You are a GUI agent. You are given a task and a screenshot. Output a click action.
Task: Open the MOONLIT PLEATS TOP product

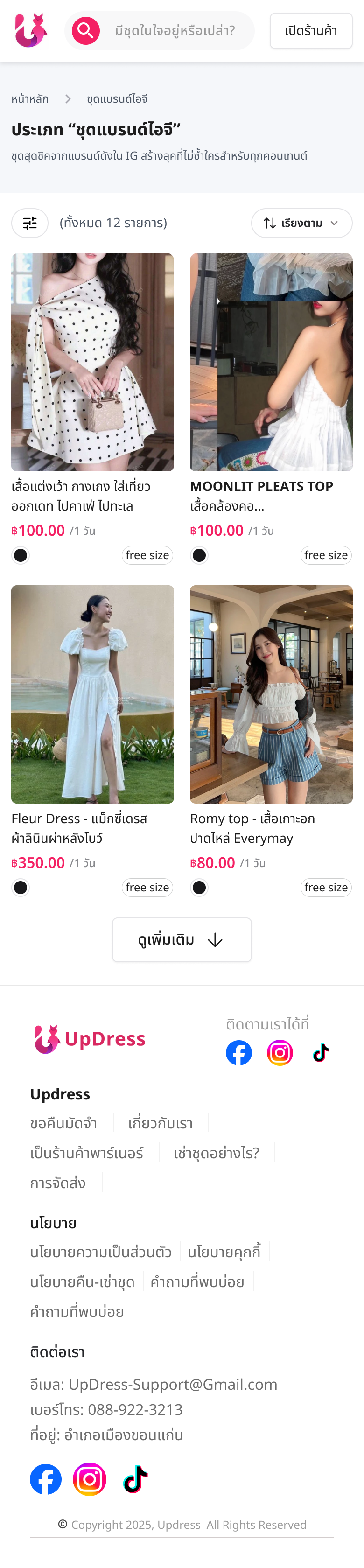pos(271,362)
